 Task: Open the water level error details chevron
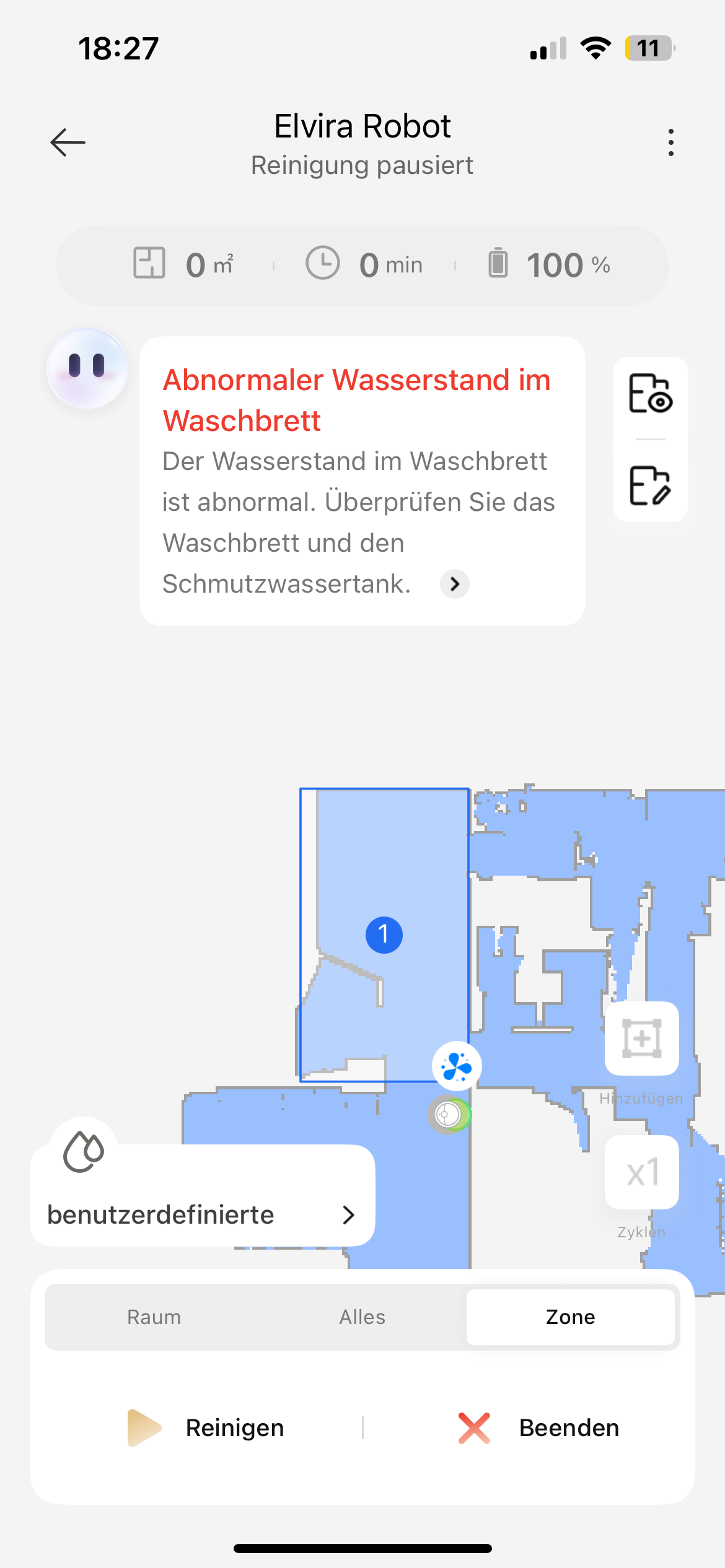(x=454, y=584)
